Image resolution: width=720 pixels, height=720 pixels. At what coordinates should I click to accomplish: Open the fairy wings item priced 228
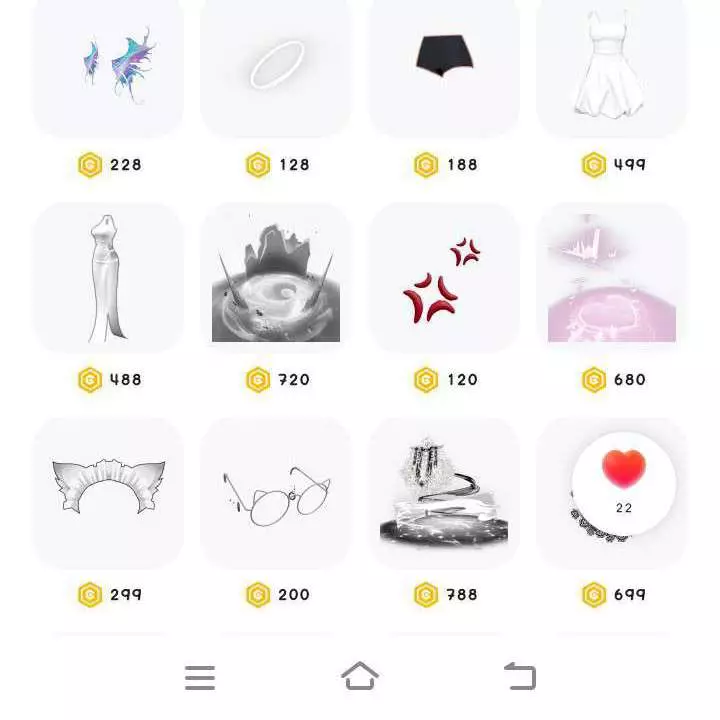108,65
